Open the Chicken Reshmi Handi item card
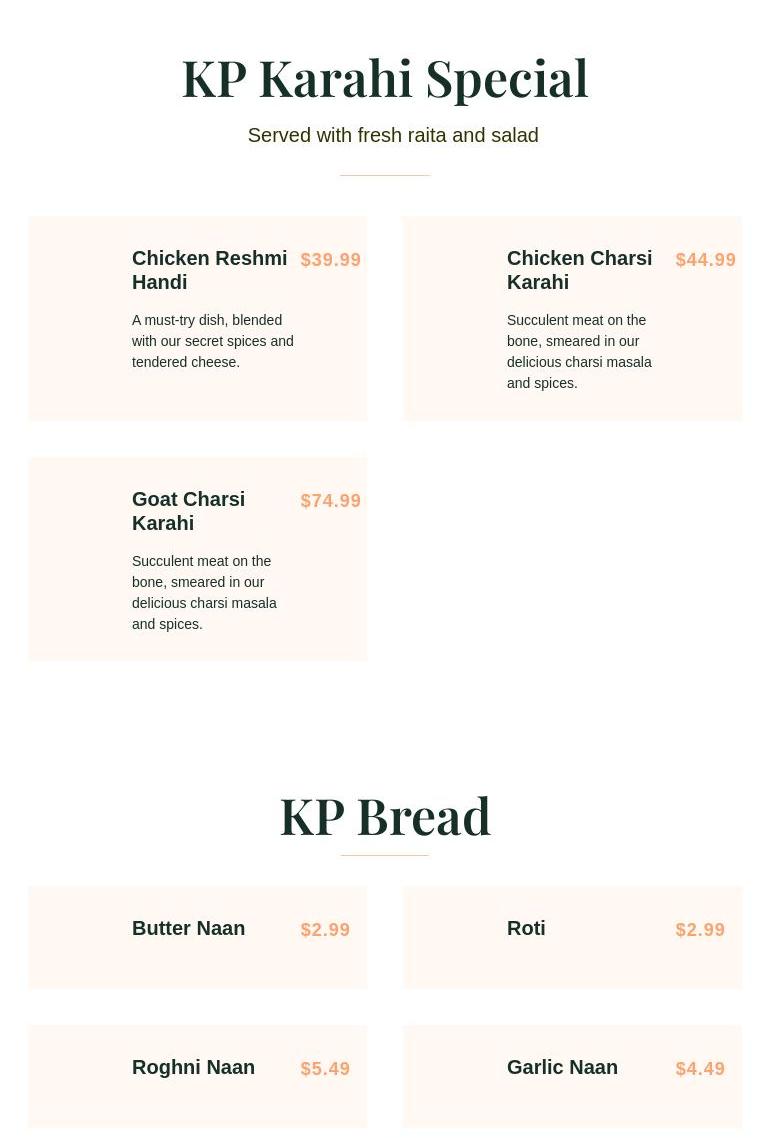This screenshot has height=1138, width=770. point(198,318)
